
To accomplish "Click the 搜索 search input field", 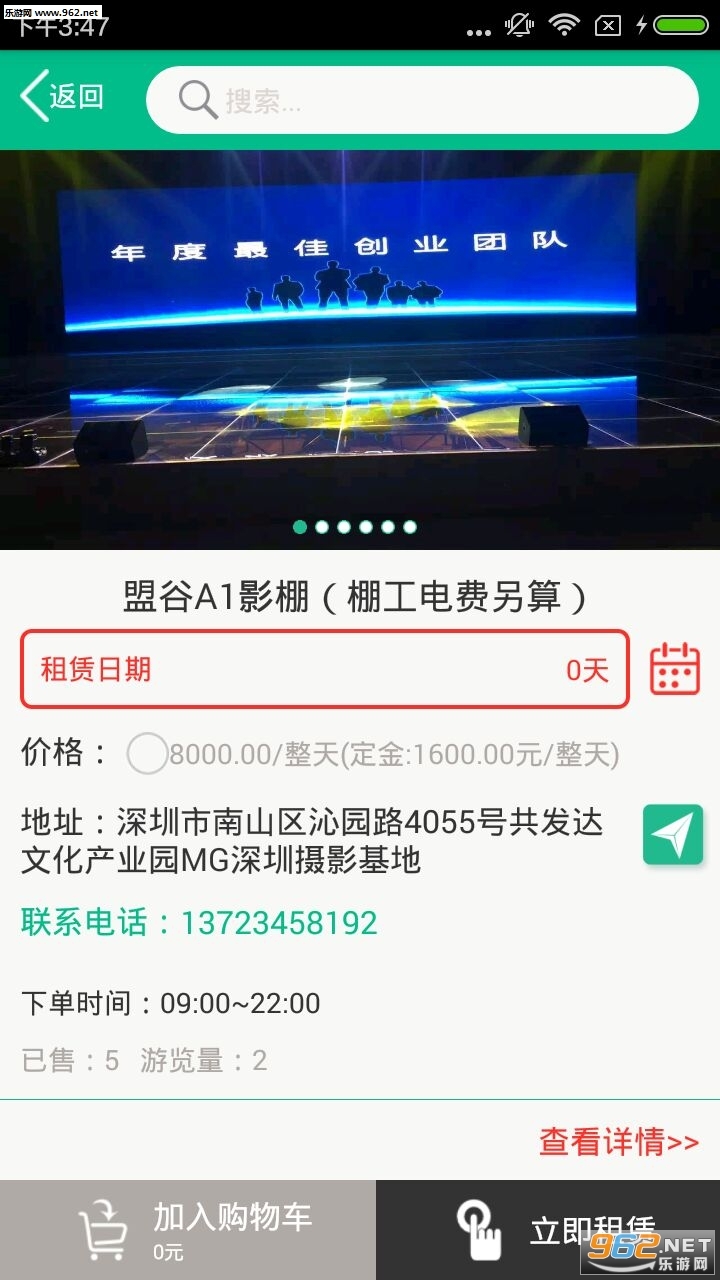I will pyautogui.click(x=420, y=99).
